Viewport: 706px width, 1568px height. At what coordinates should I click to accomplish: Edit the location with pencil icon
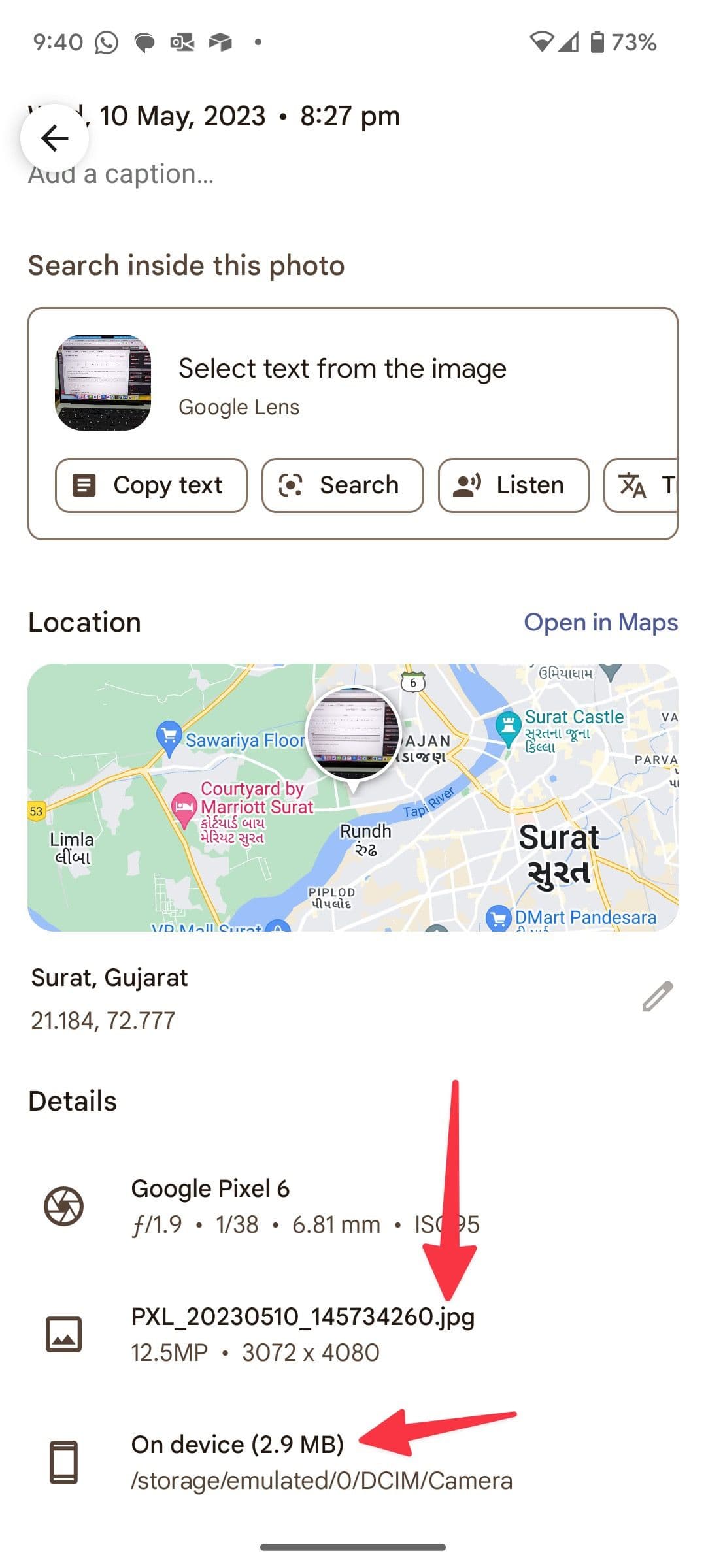pos(657,996)
